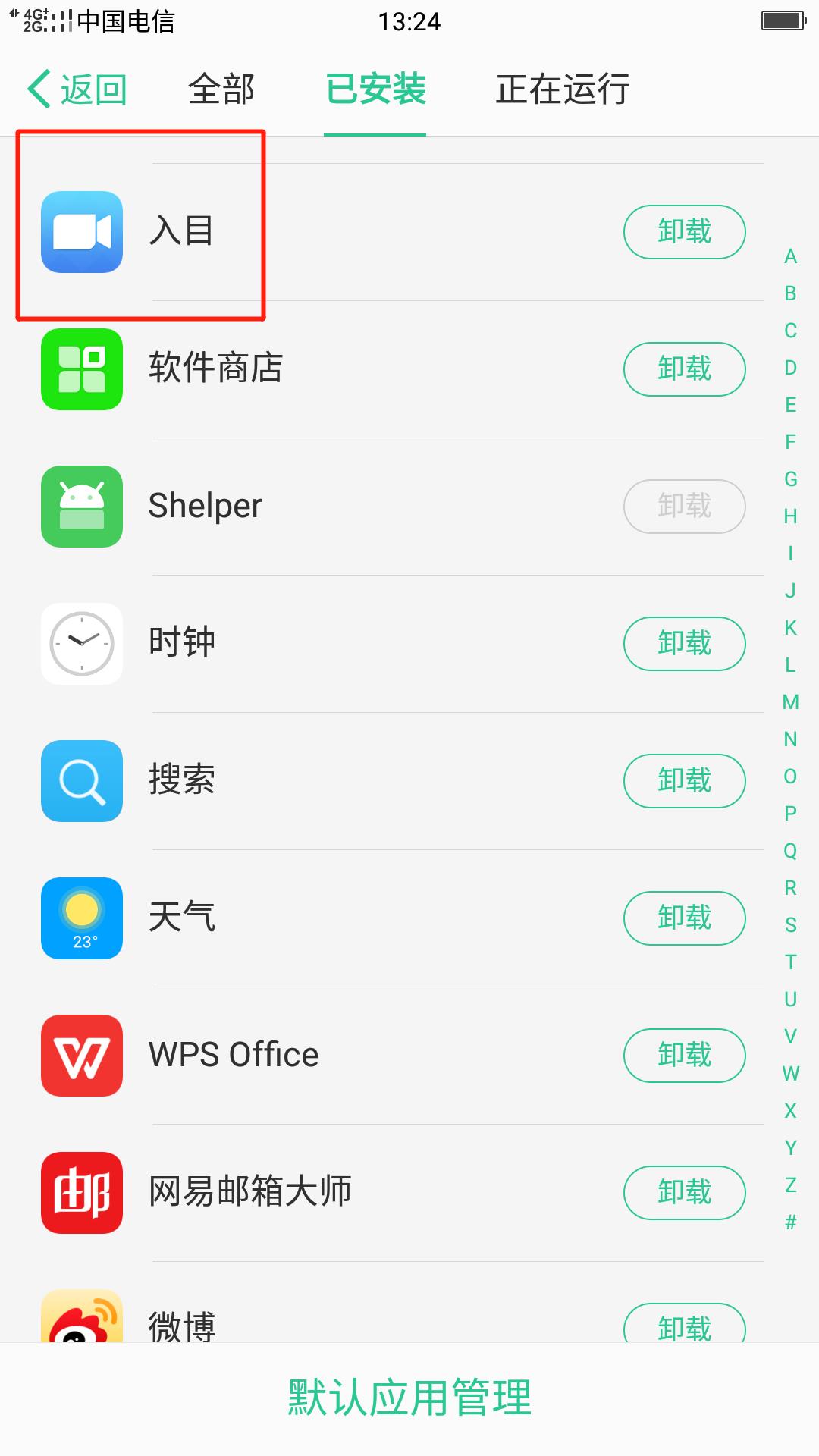Screen dimensions: 819x1456
Task: Uninstall the 入目 app
Action: point(685,232)
